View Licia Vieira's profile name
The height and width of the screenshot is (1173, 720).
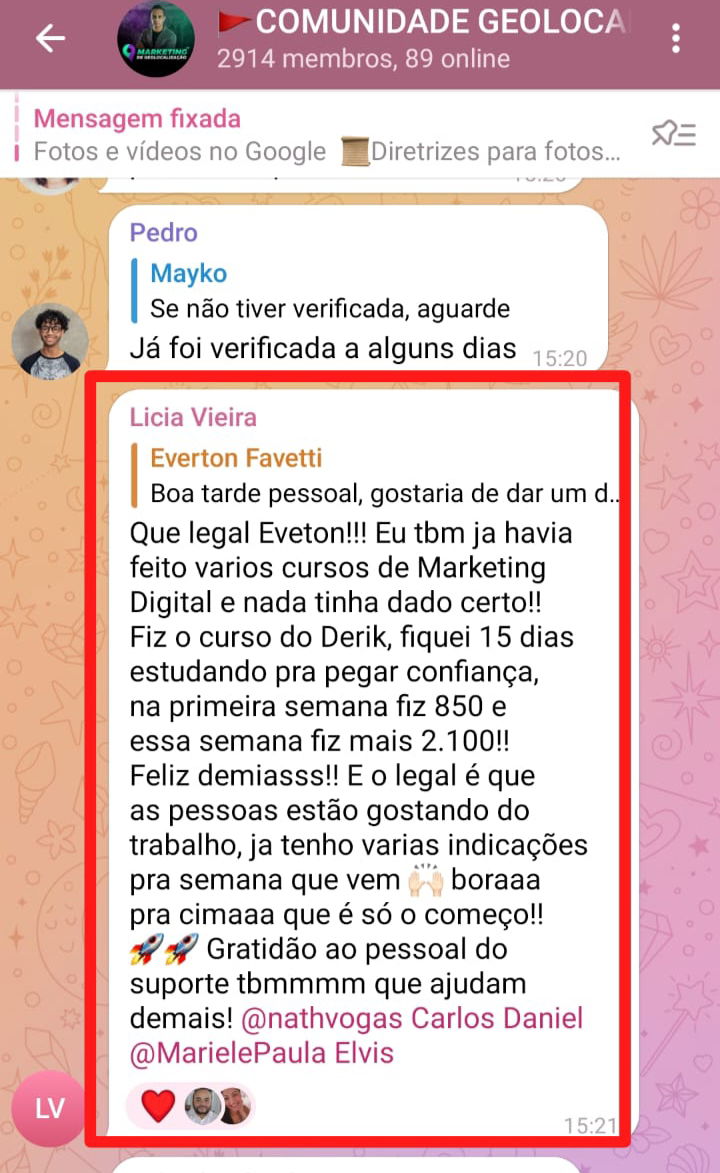193,417
